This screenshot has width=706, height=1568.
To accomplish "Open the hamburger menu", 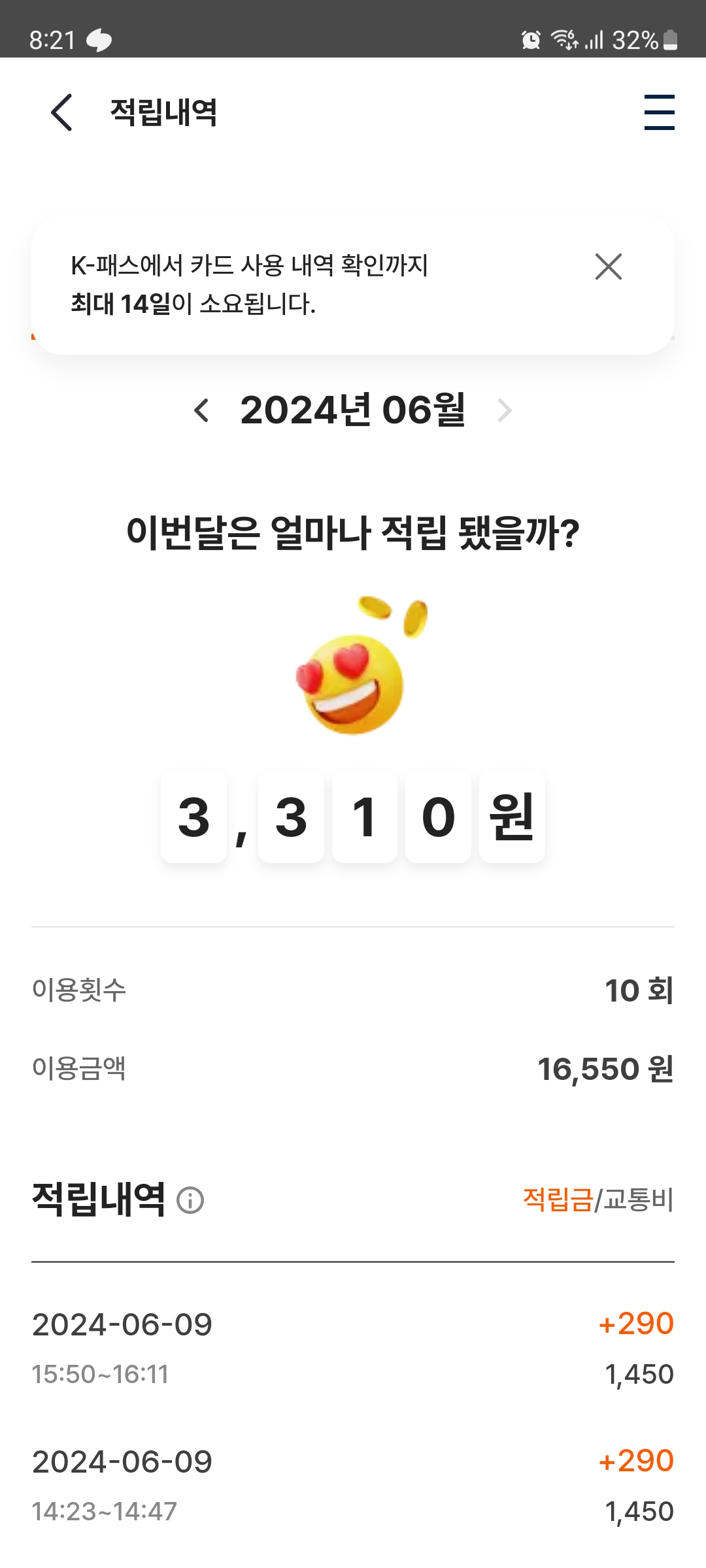I will (659, 112).
